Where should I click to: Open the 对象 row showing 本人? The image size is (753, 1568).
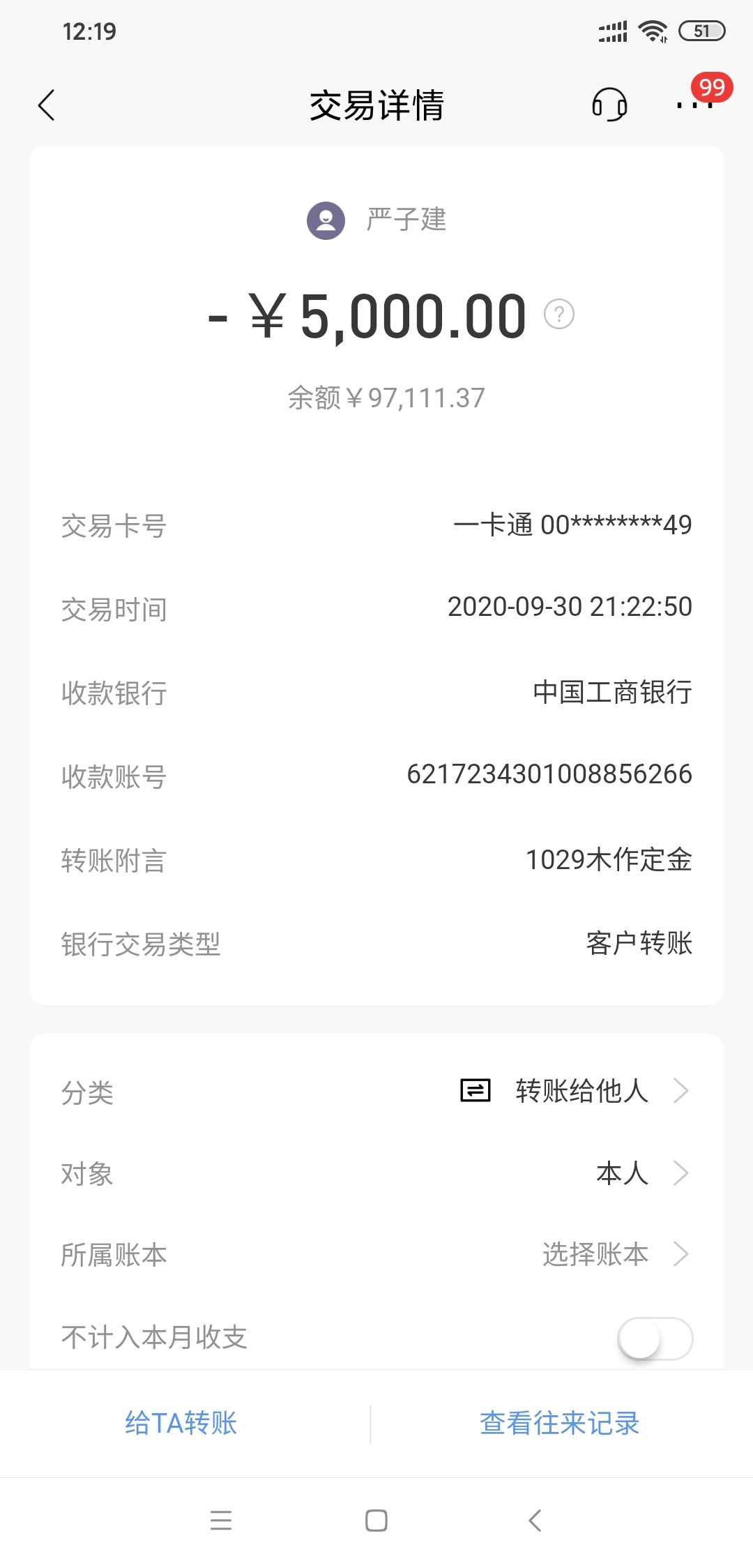coord(622,1173)
